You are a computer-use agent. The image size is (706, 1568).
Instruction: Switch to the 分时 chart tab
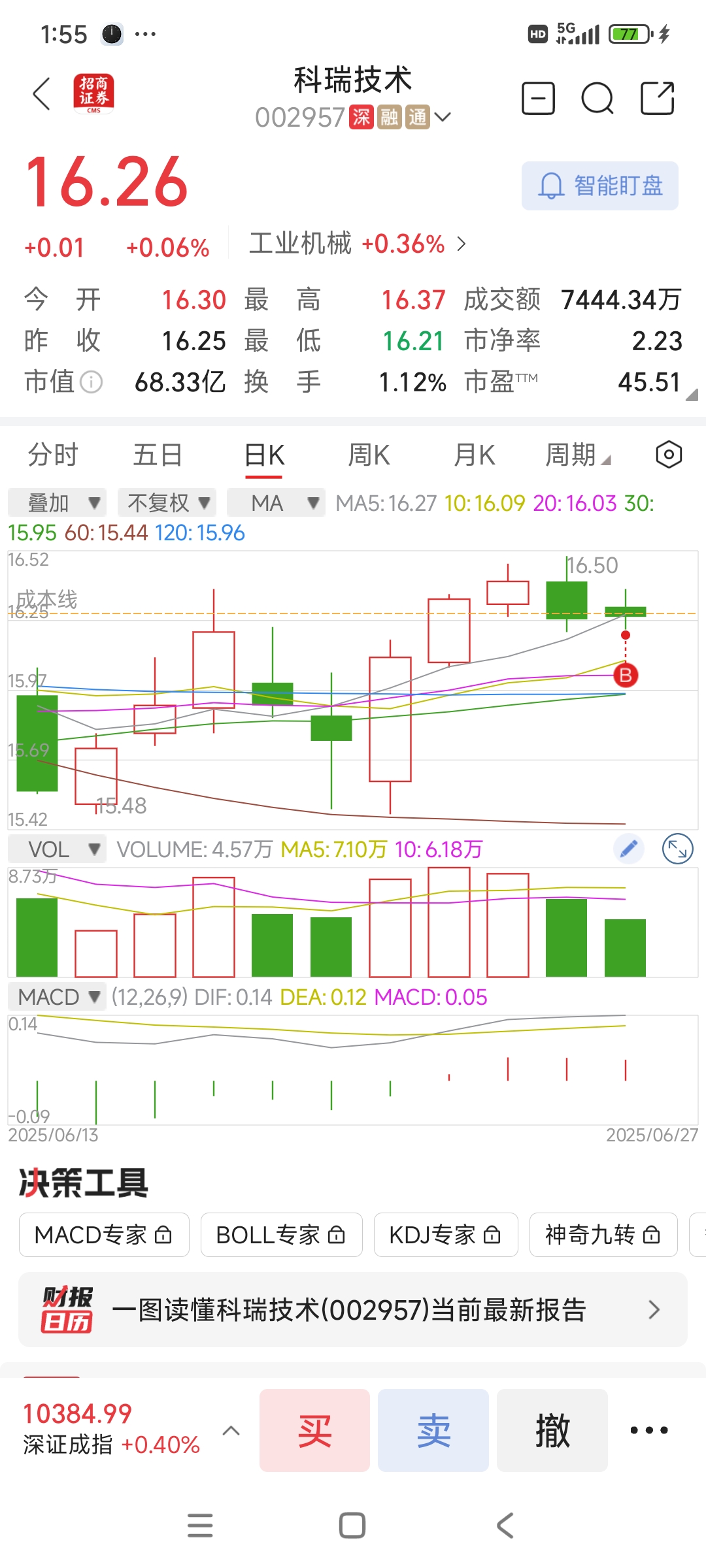click(x=53, y=454)
